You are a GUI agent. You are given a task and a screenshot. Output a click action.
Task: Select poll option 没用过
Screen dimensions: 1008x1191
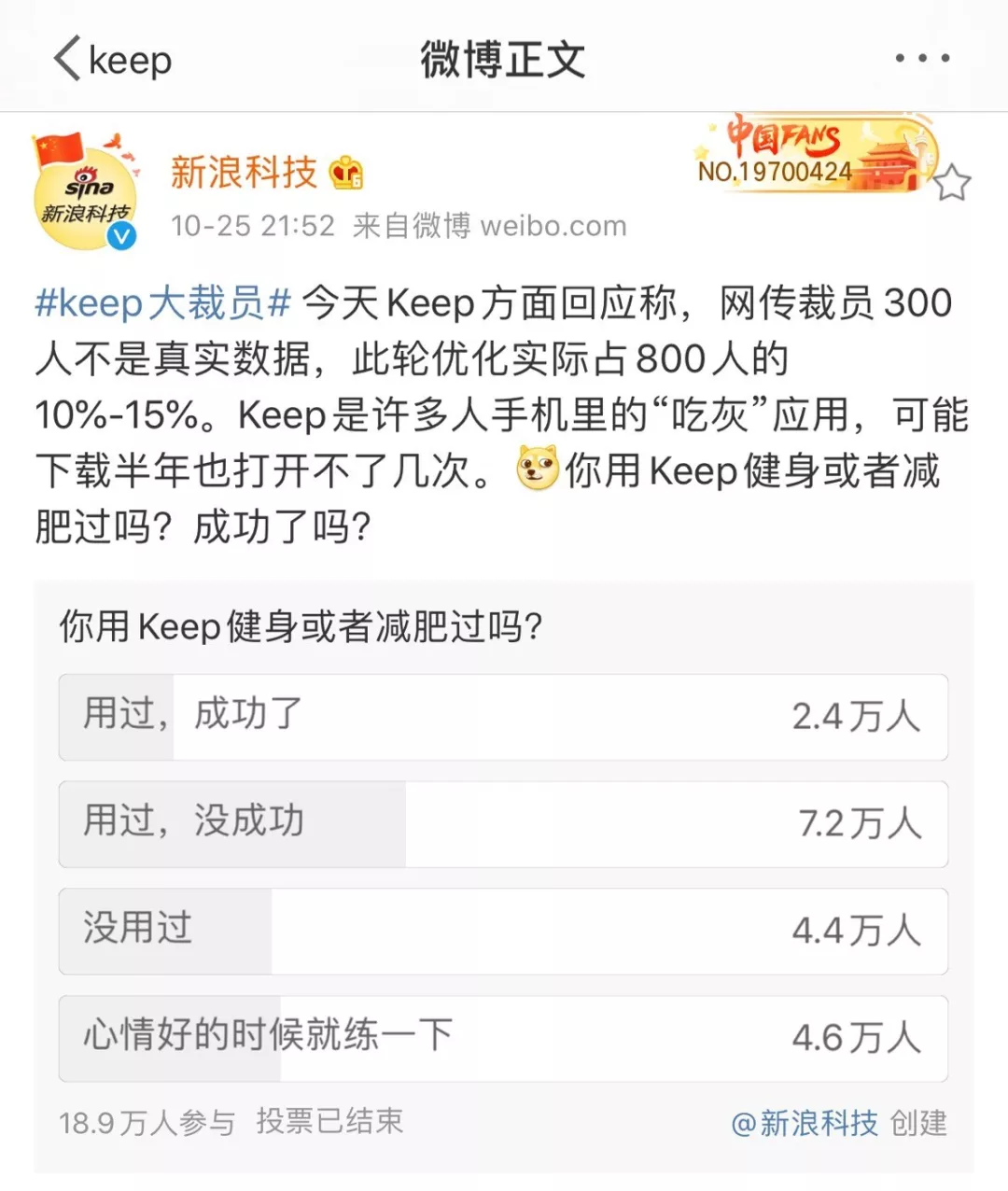point(503,931)
